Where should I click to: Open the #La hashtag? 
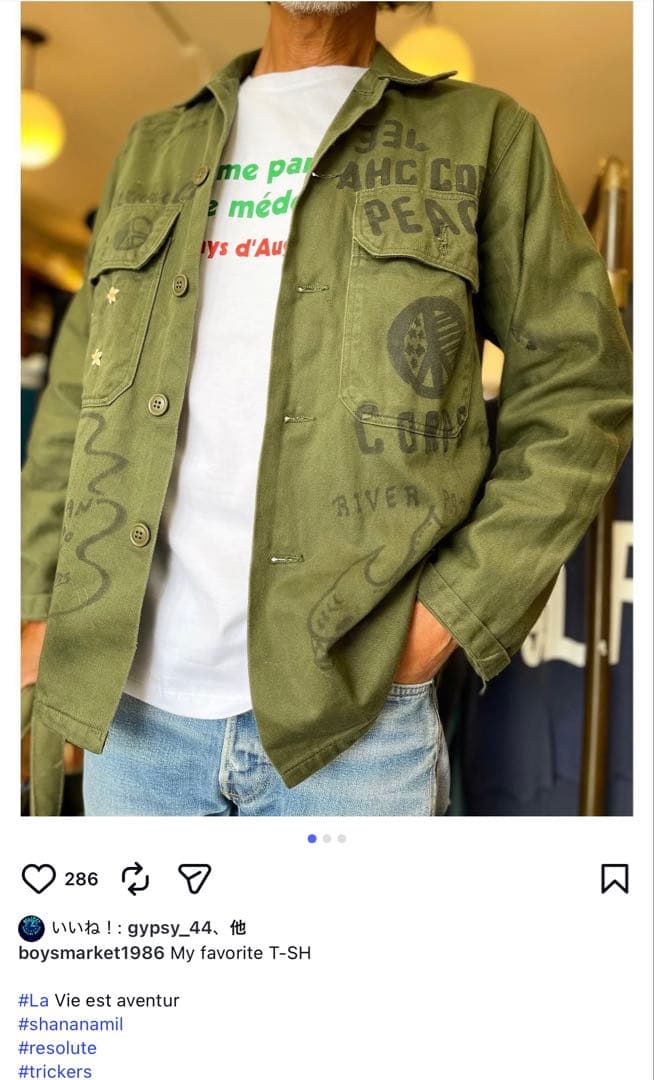[x=33, y=1000]
